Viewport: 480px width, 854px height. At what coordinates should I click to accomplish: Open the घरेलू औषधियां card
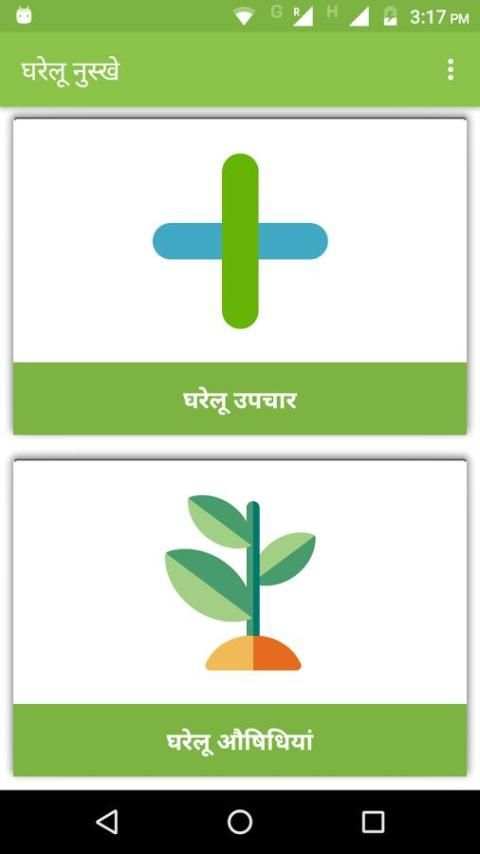[x=240, y=618]
